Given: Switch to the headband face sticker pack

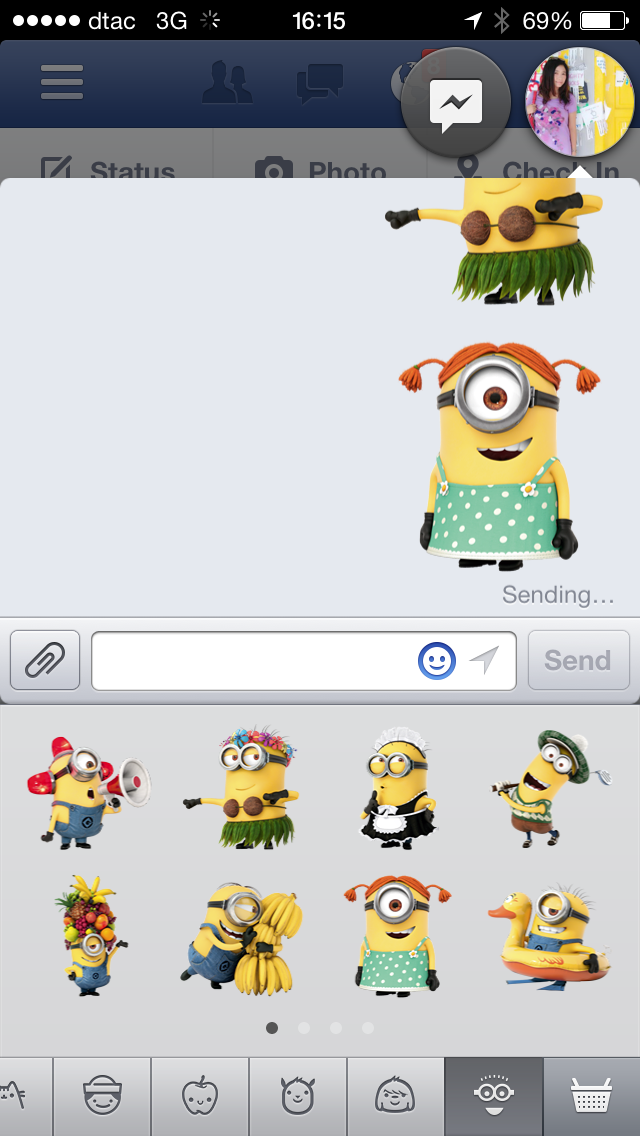Looking at the screenshot, I should [x=102, y=1097].
